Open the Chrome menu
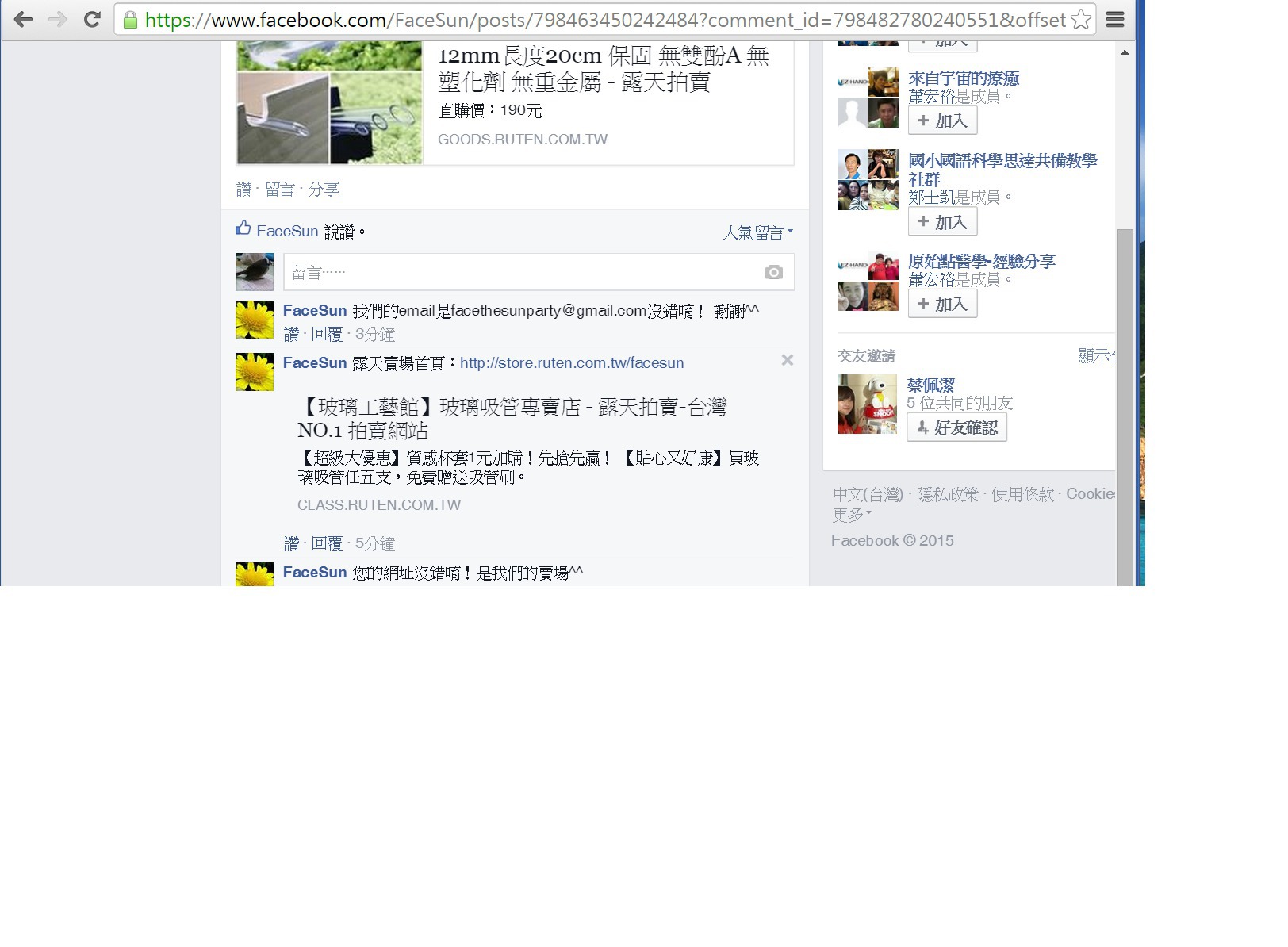The image size is (1288, 947). point(1115,20)
